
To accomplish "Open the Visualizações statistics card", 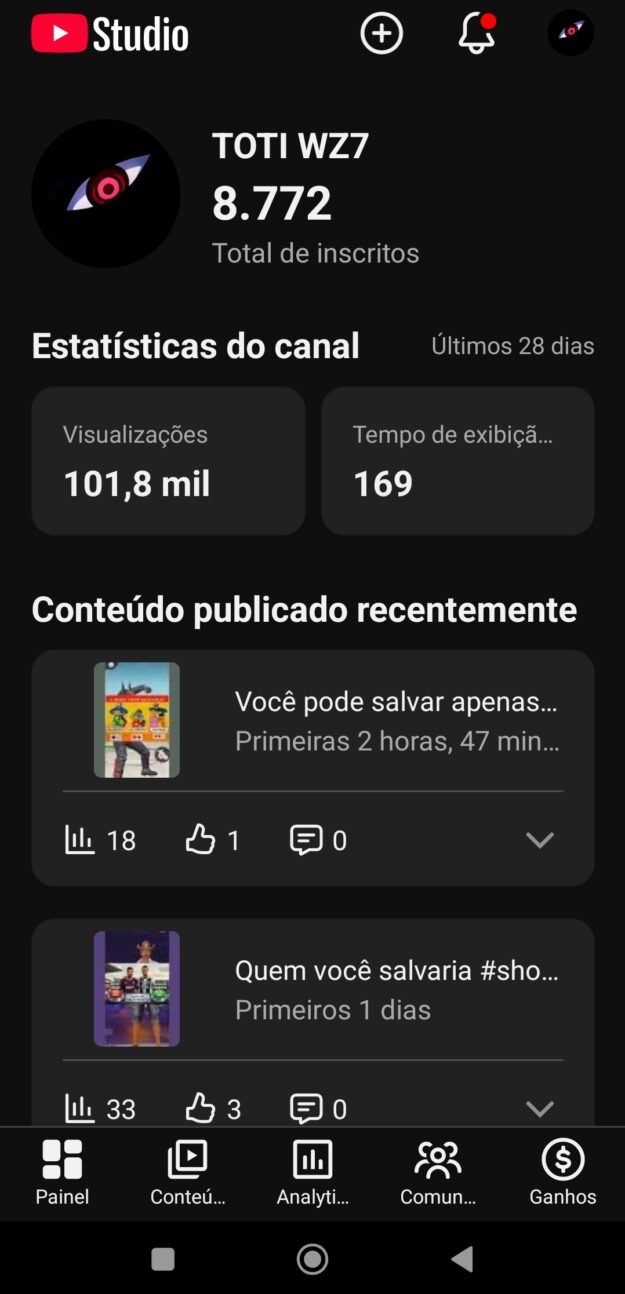I will pyautogui.click(x=168, y=461).
